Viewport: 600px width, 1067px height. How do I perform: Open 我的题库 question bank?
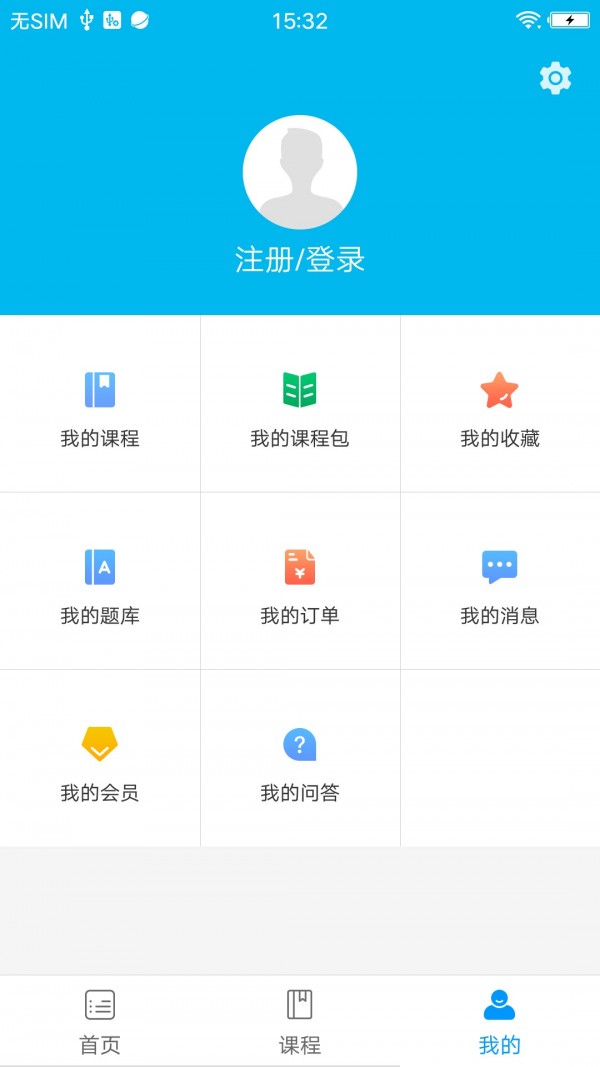100,582
